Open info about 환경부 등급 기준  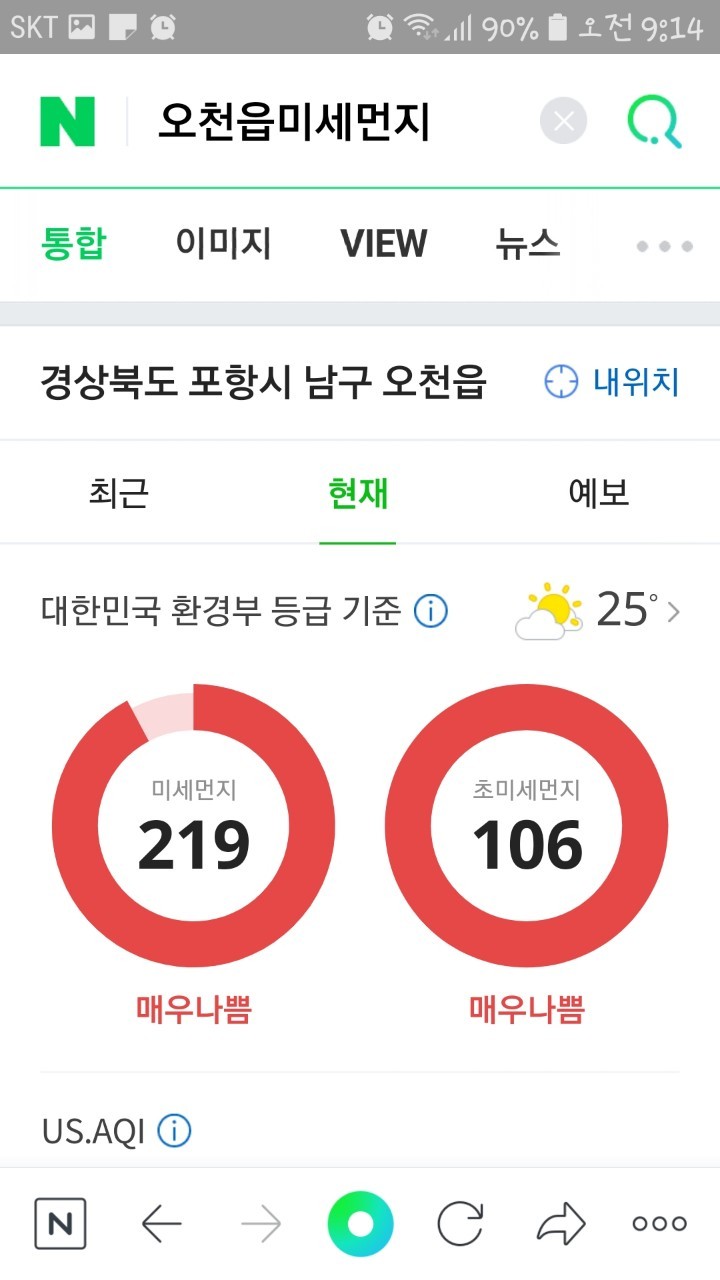(x=431, y=610)
